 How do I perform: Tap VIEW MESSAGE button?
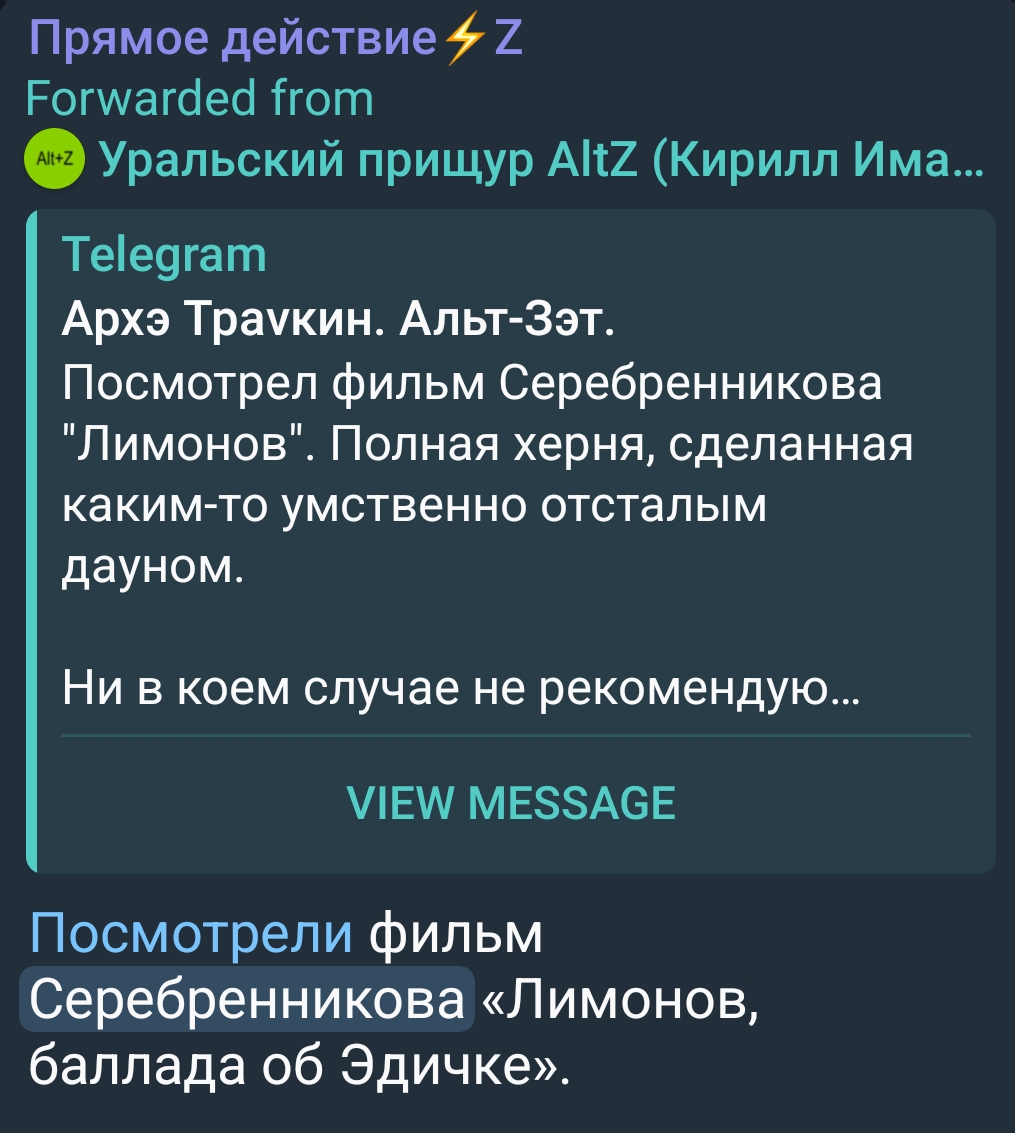511,803
